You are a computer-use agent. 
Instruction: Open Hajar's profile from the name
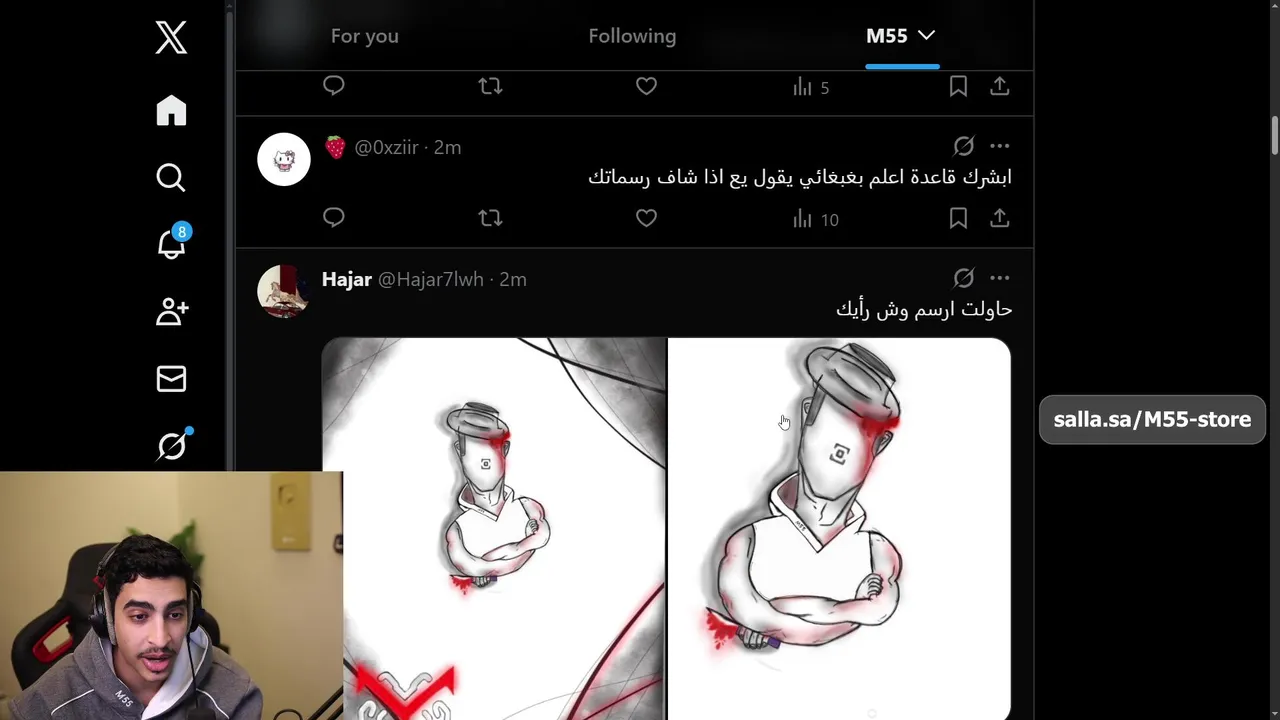pyautogui.click(x=346, y=279)
